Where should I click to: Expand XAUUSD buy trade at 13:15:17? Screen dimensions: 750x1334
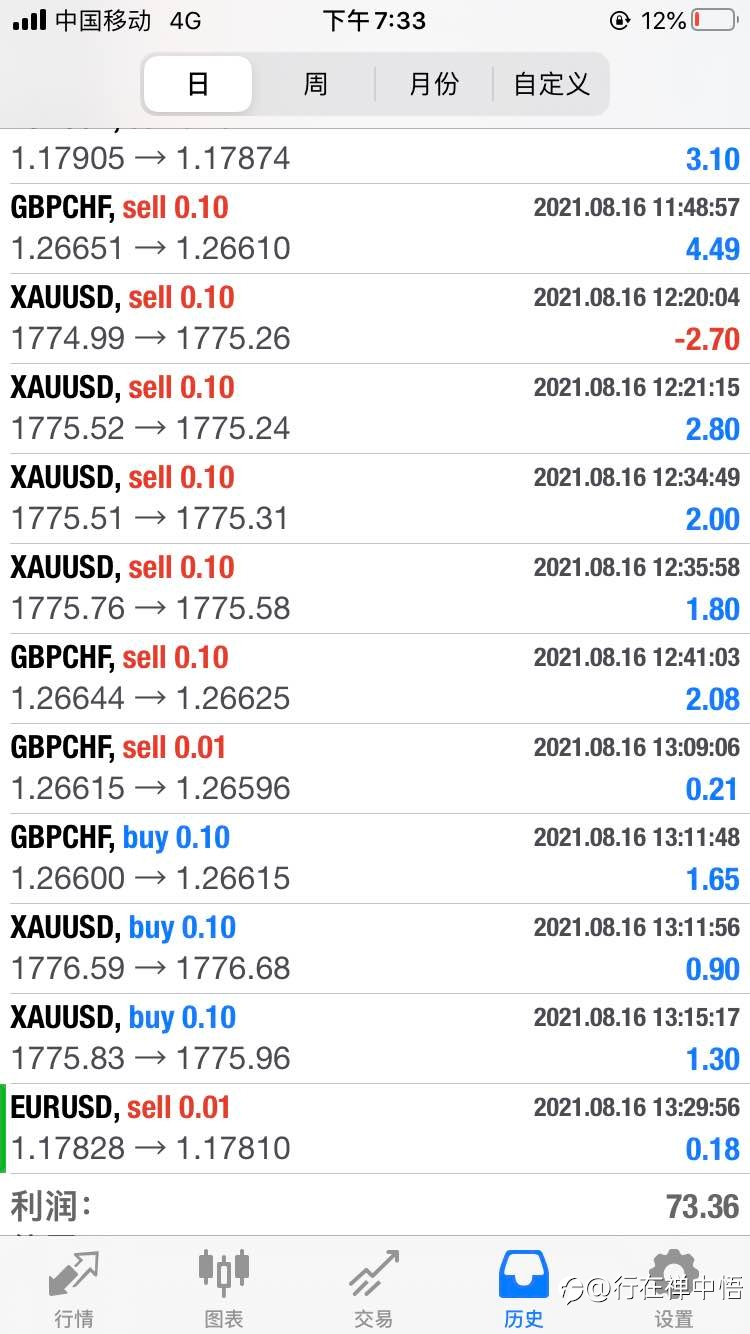coord(375,1039)
